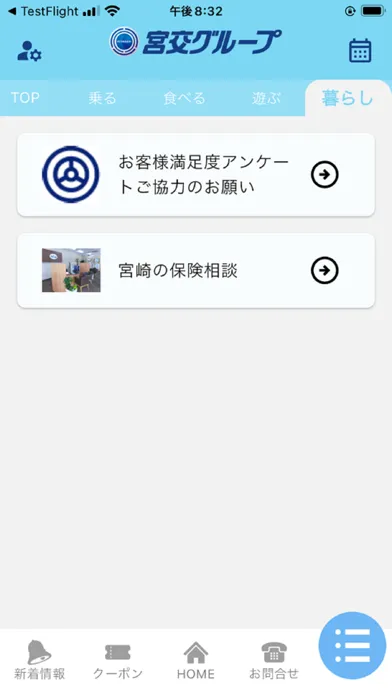The height and width of the screenshot is (696, 392).
Task: Open the calendar icon
Action: (360, 51)
